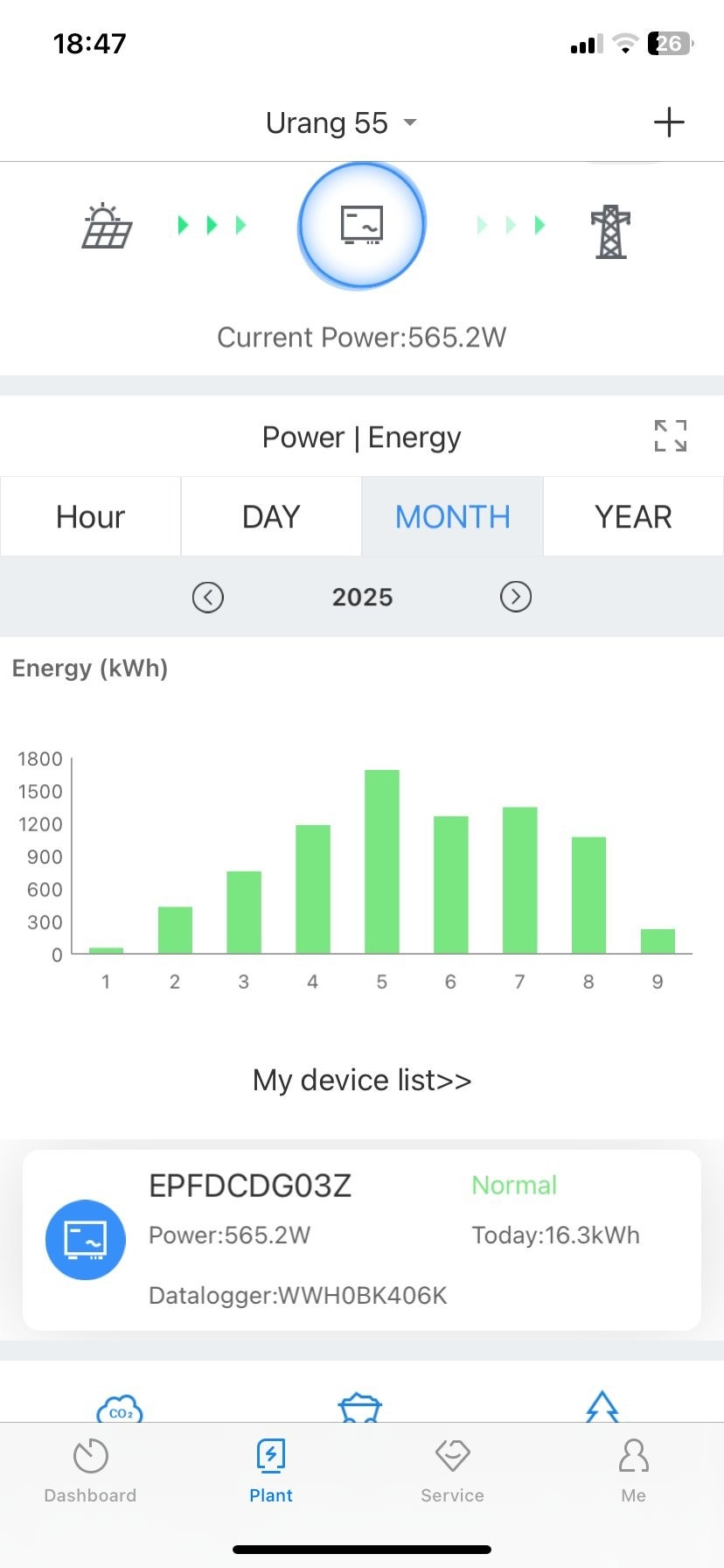
Task: Open device EPFDCDG03Z details
Action: (x=362, y=1239)
